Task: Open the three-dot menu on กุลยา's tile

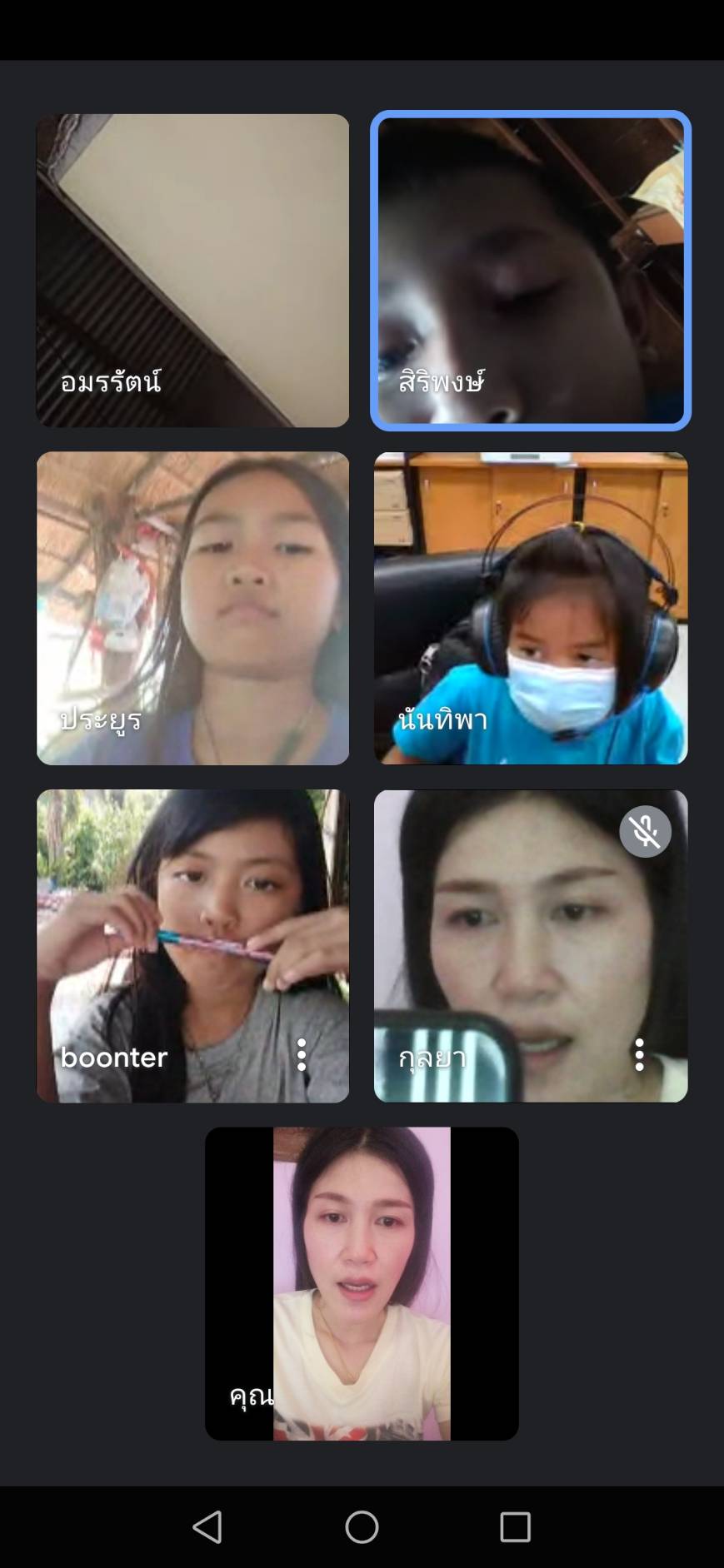Action: tap(639, 1055)
